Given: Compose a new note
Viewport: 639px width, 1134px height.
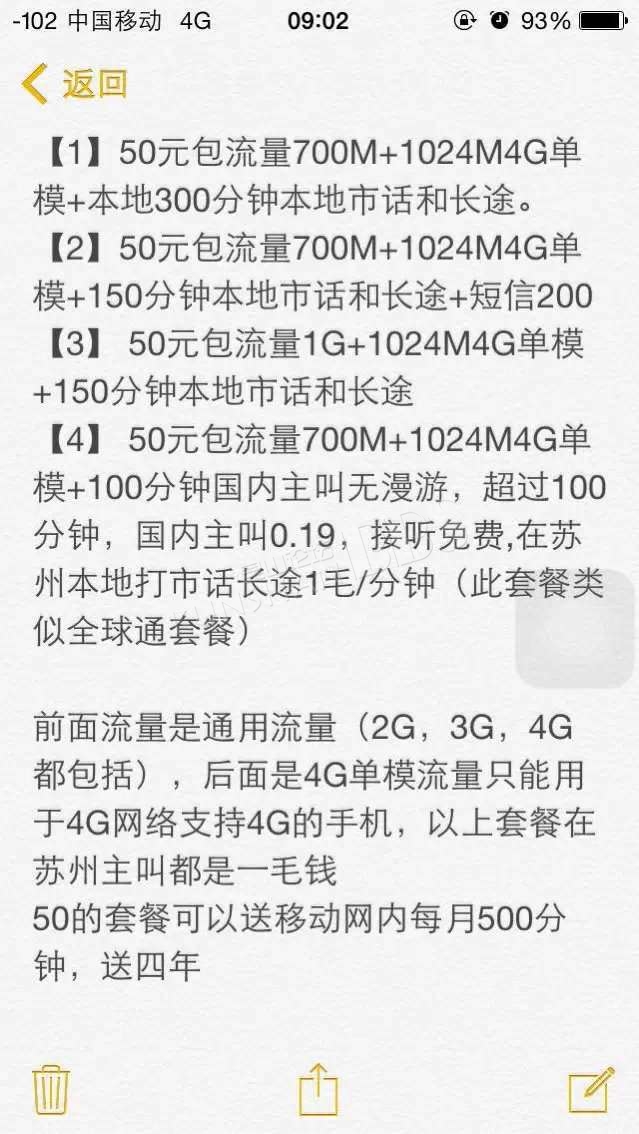Looking at the screenshot, I should point(590,1087).
